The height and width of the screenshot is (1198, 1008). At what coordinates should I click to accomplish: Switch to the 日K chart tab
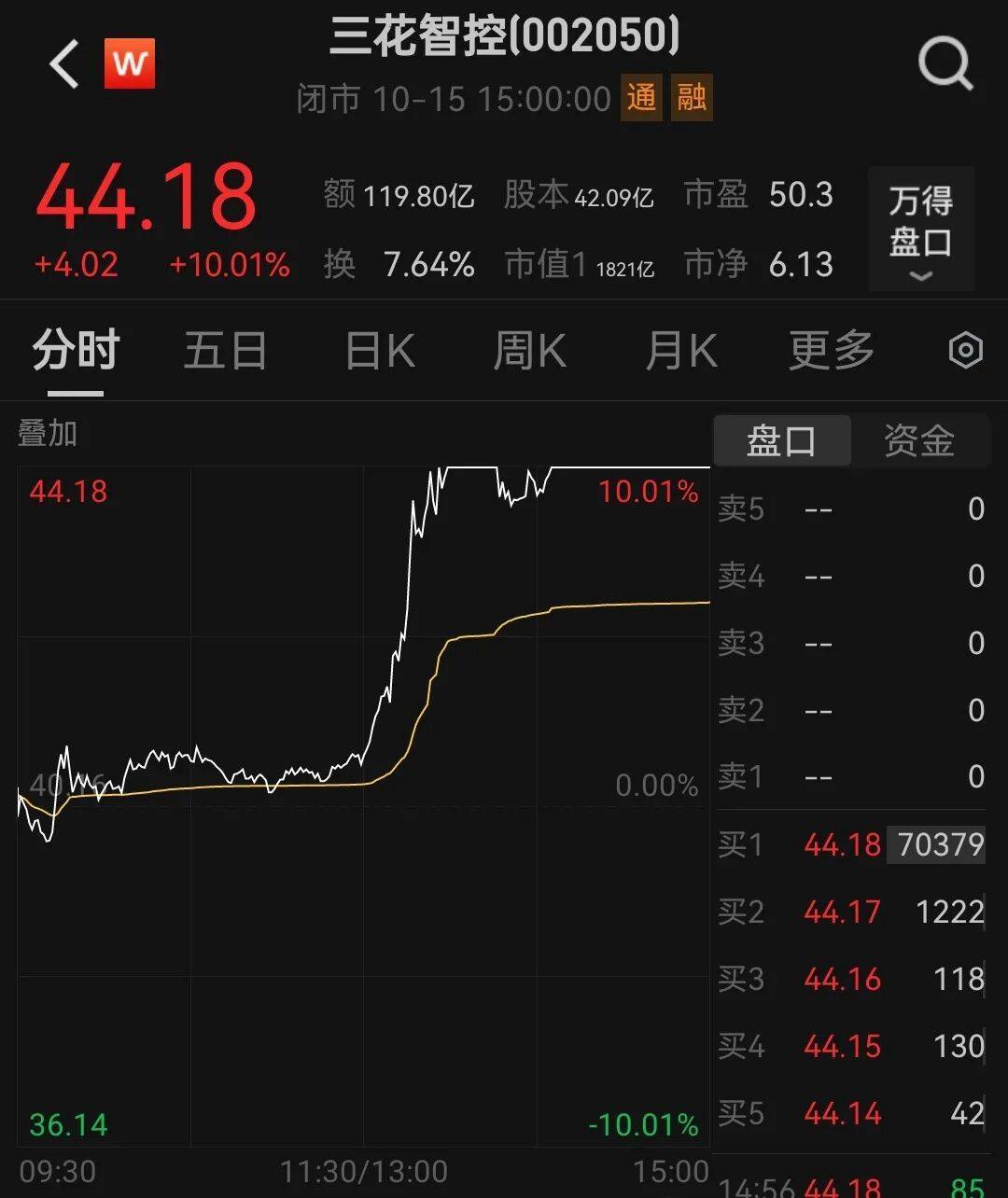click(380, 352)
